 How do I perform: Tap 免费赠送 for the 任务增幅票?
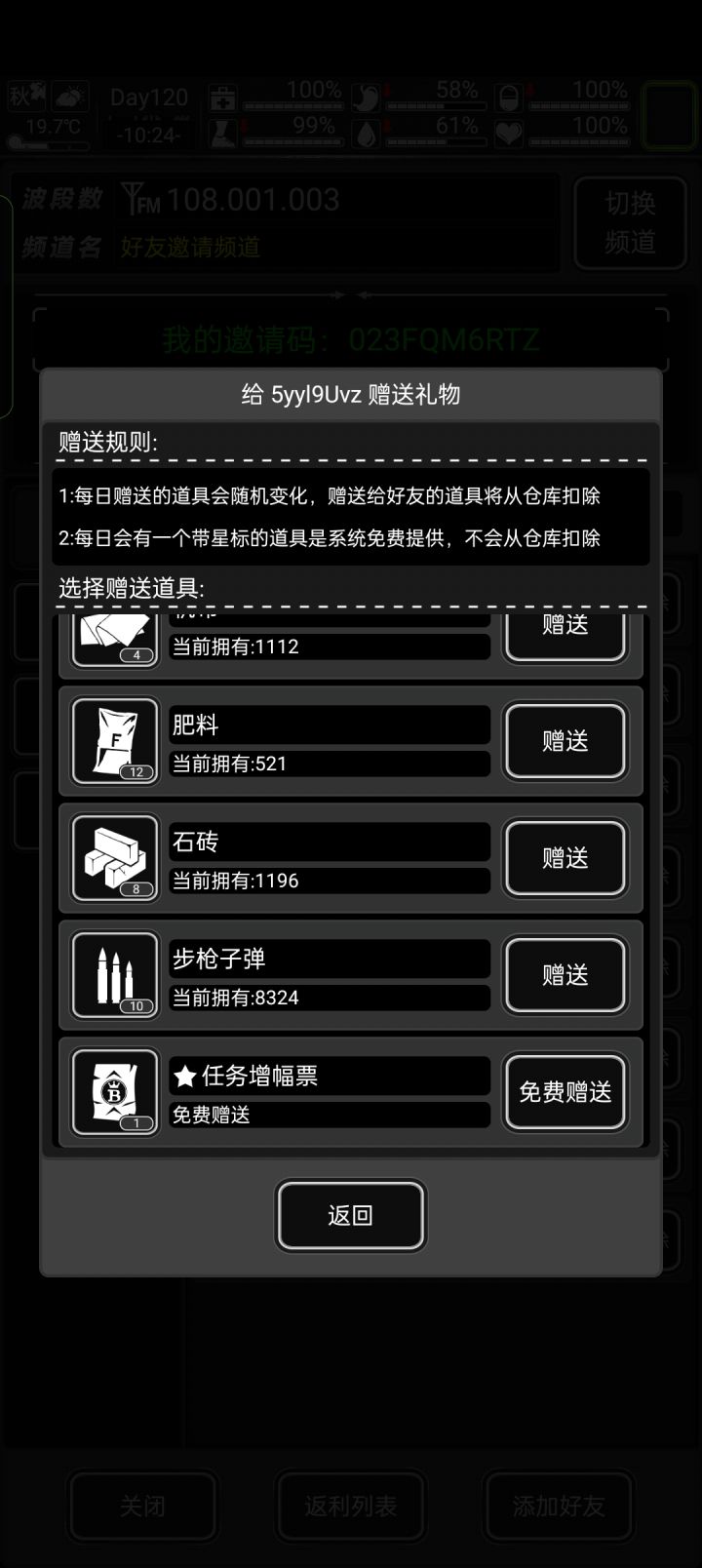[565, 1092]
